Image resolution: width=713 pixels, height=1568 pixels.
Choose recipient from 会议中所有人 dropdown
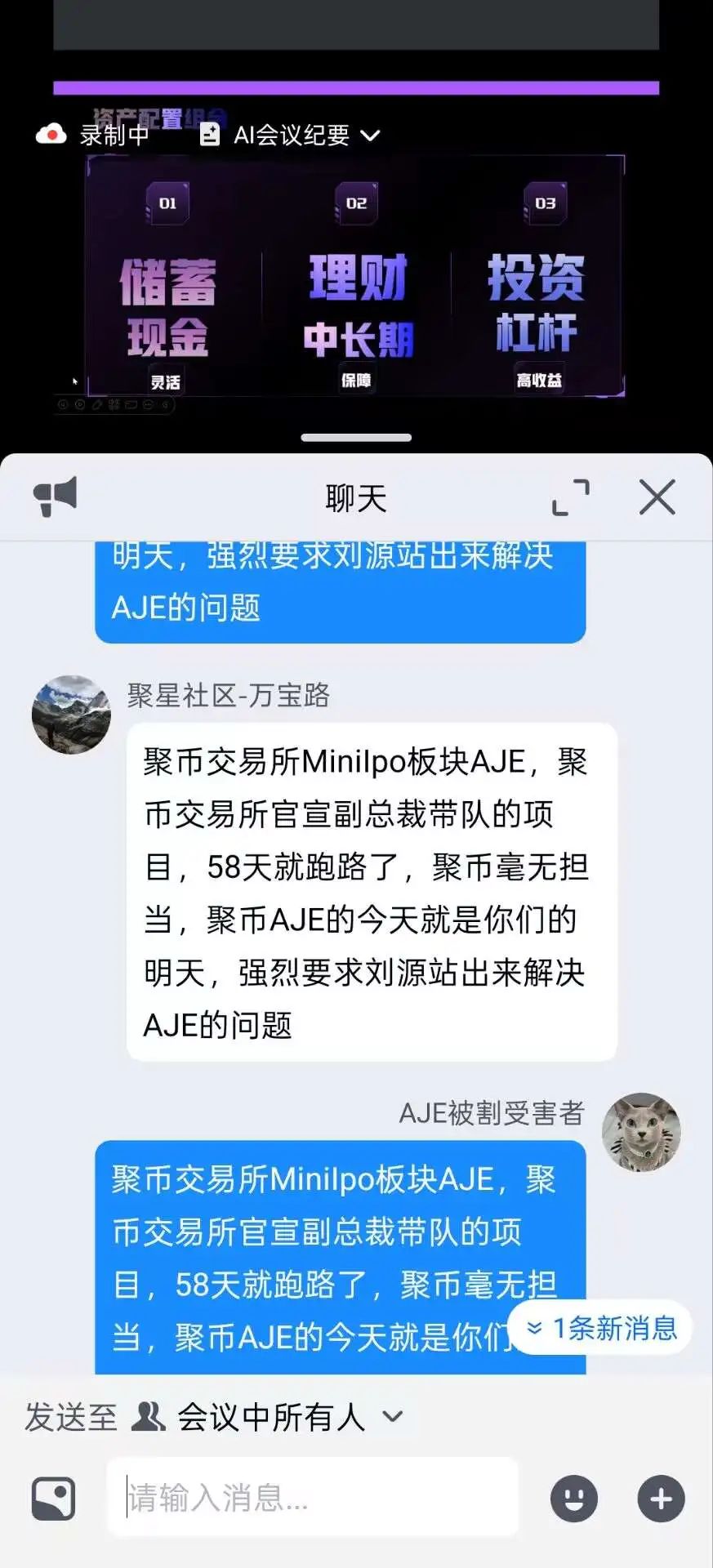pos(270,1417)
